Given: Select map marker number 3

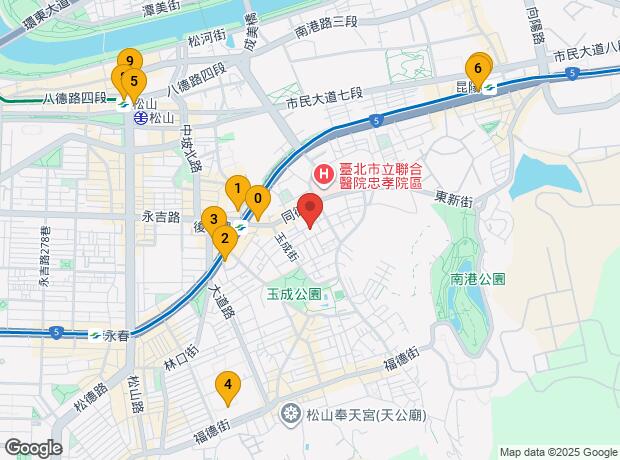Looking at the screenshot, I should 212,217.
